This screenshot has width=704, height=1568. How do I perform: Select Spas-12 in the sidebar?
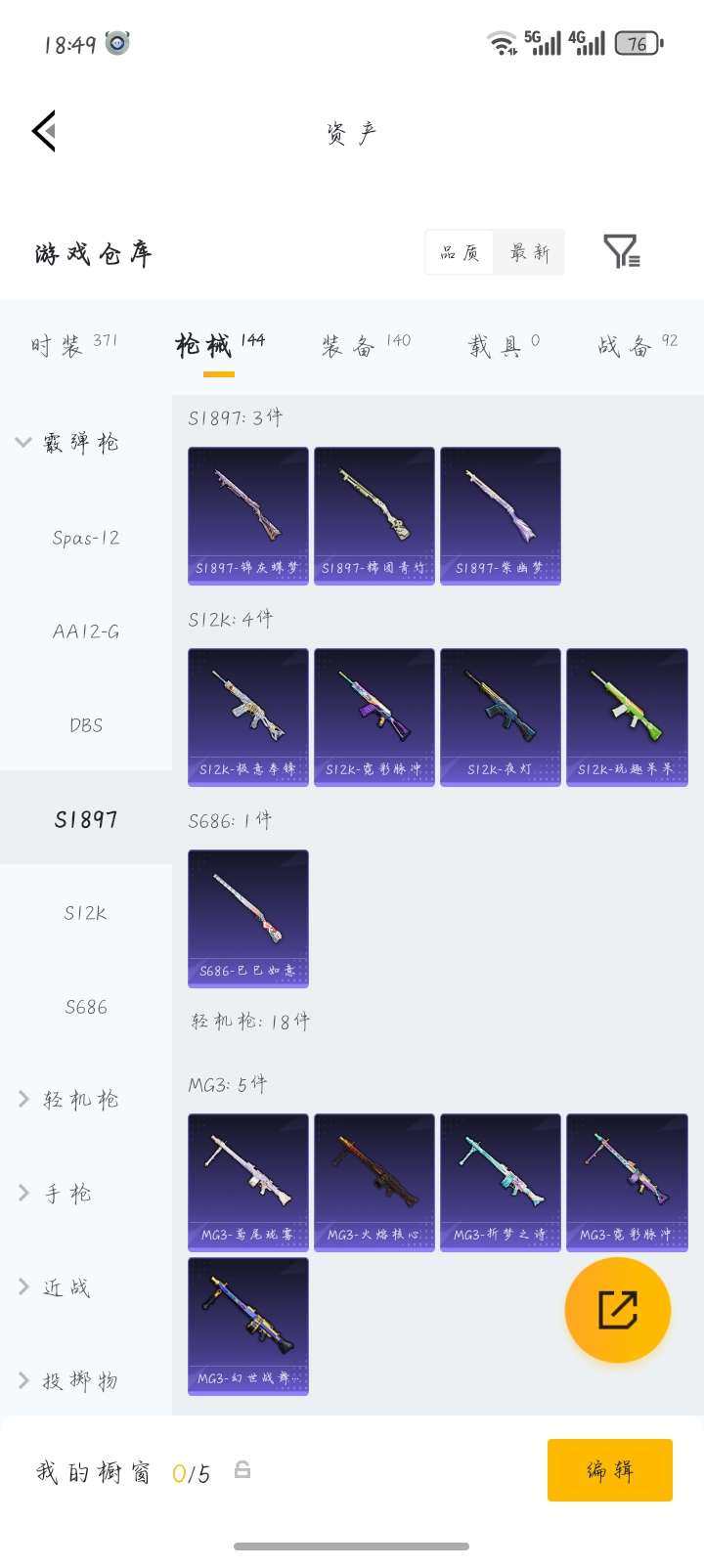click(86, 538)
